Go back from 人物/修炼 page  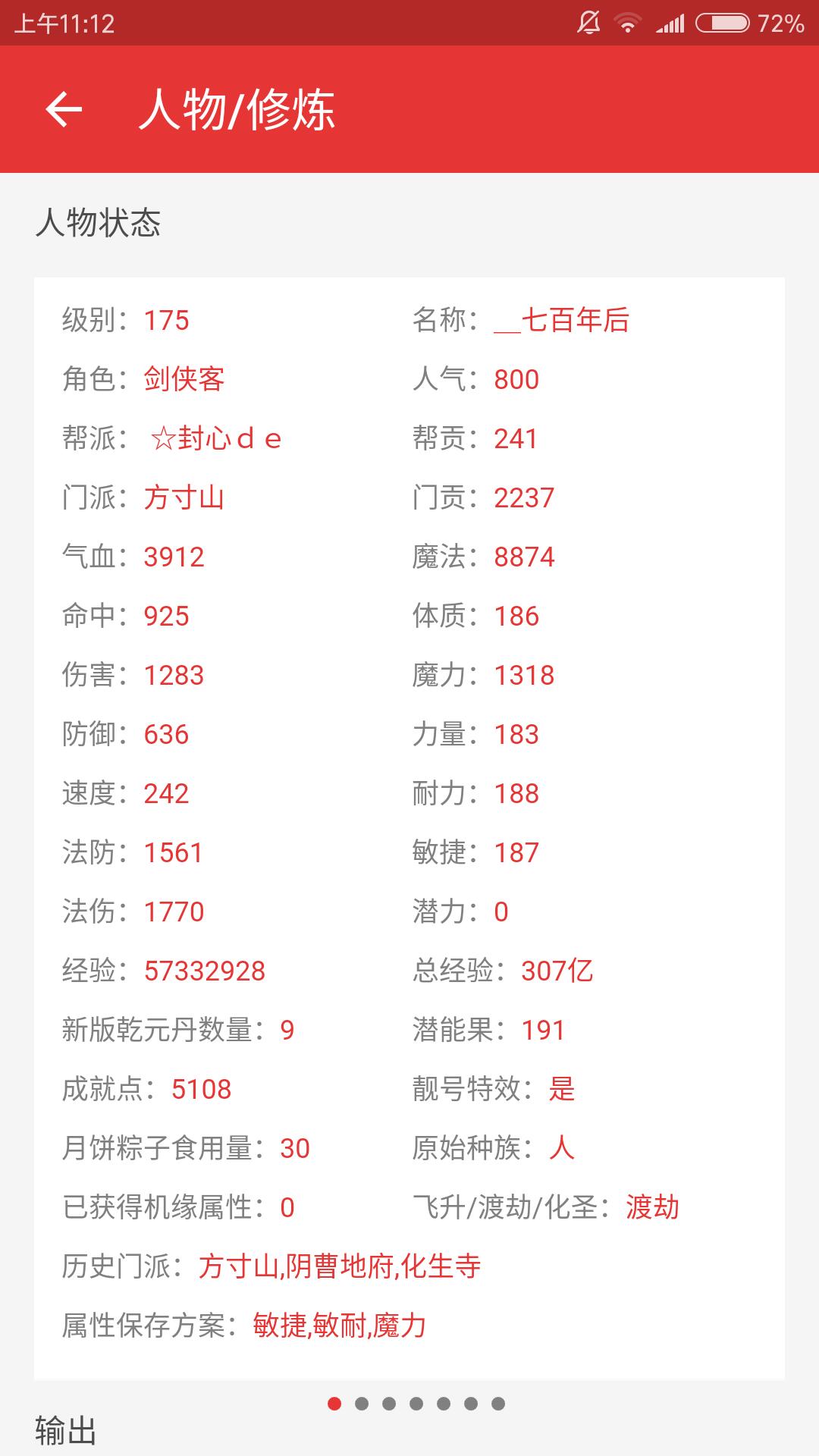64,109
